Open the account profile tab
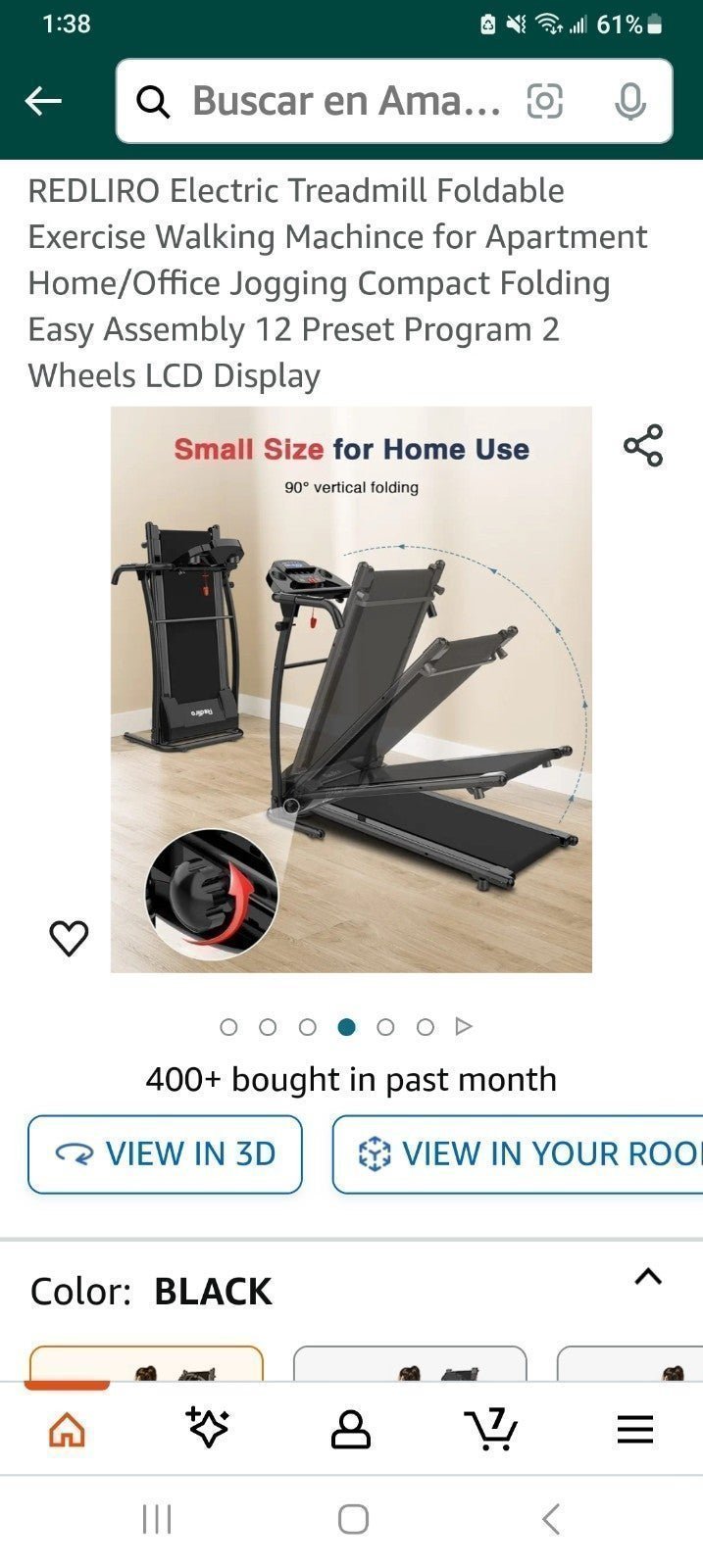 (x=350, y=1430)
